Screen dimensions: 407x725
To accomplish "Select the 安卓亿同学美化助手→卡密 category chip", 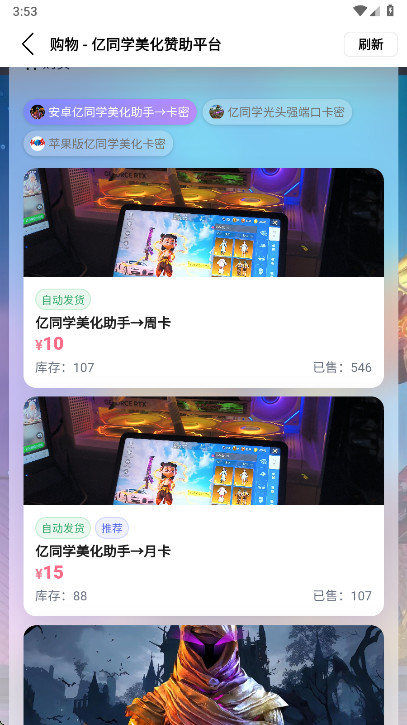I will 110,112.
